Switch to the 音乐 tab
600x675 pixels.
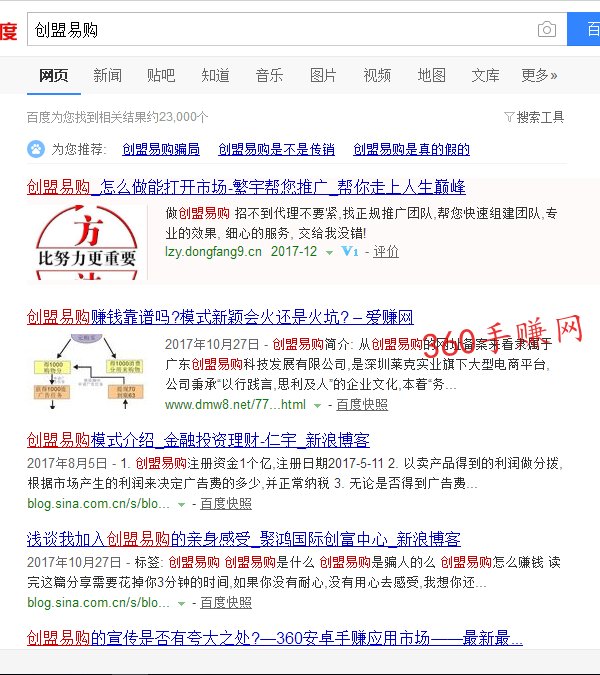click(x=269, y=75)
